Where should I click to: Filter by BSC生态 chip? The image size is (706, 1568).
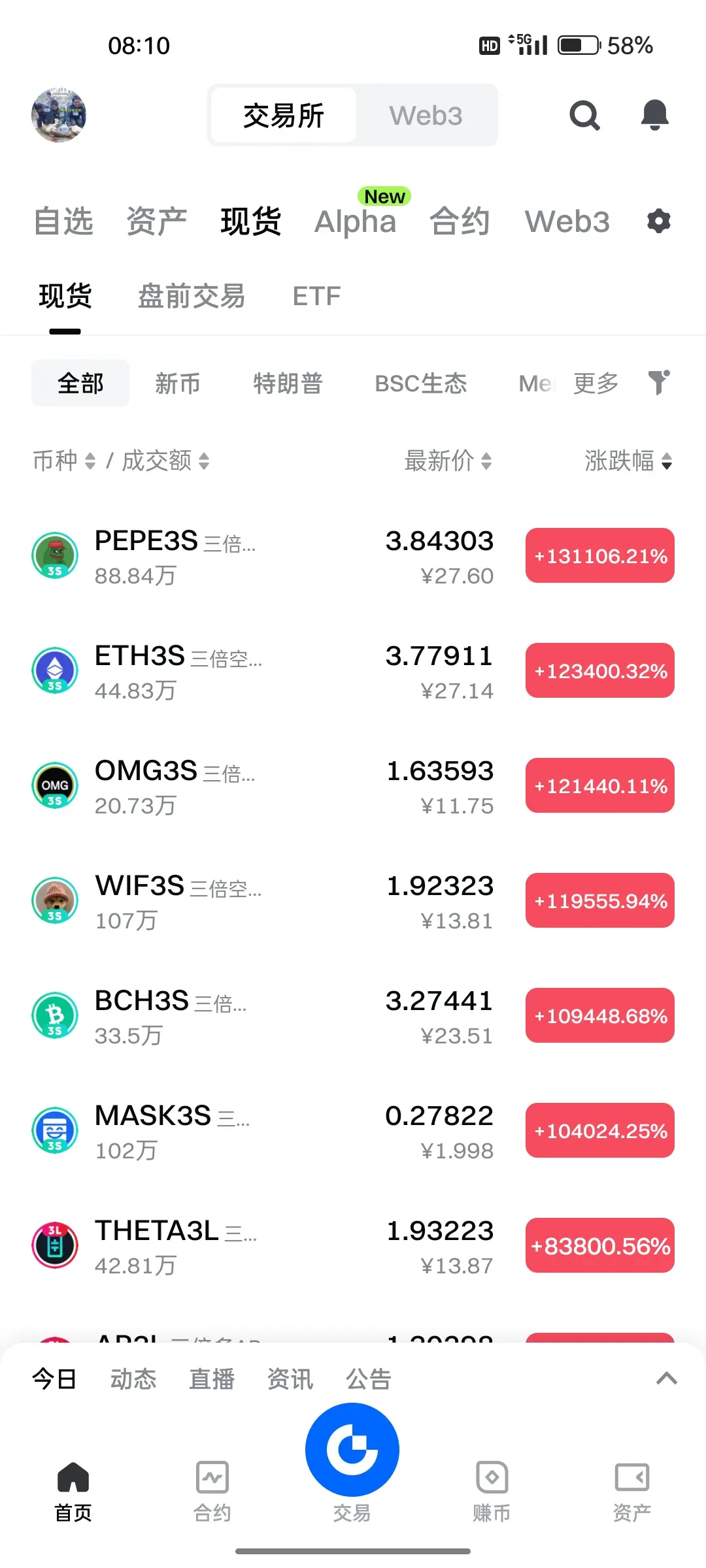[421, 384]
